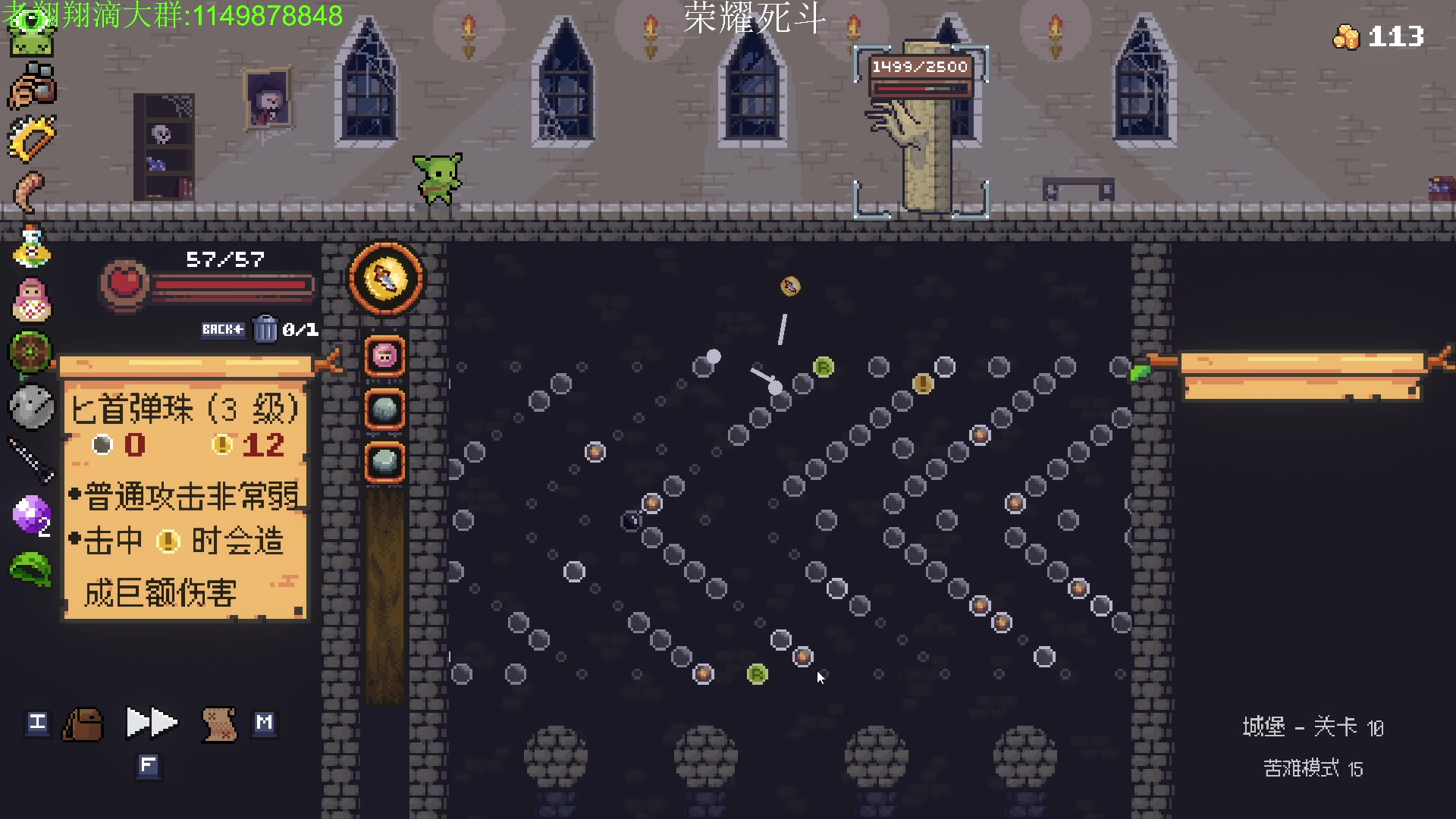
Task: Tap the M button
Action: pos(264,723)
